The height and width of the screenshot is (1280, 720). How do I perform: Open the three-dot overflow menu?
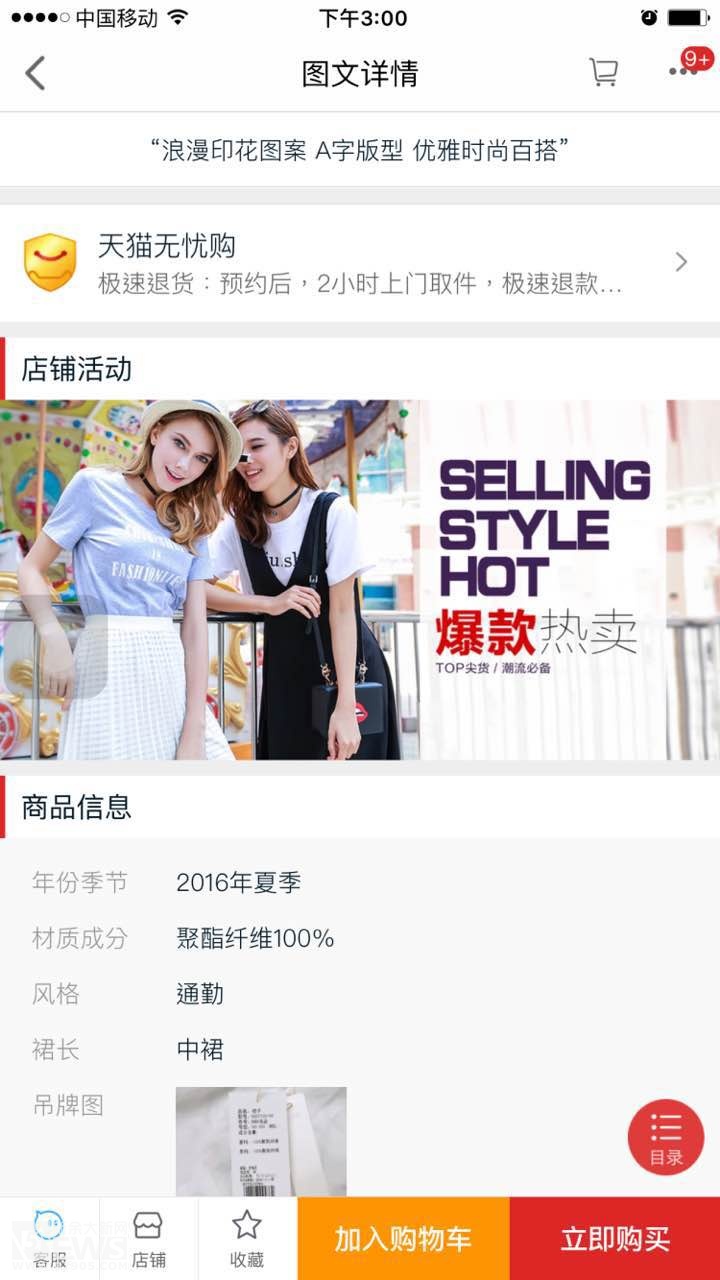[x=683, y=72]
